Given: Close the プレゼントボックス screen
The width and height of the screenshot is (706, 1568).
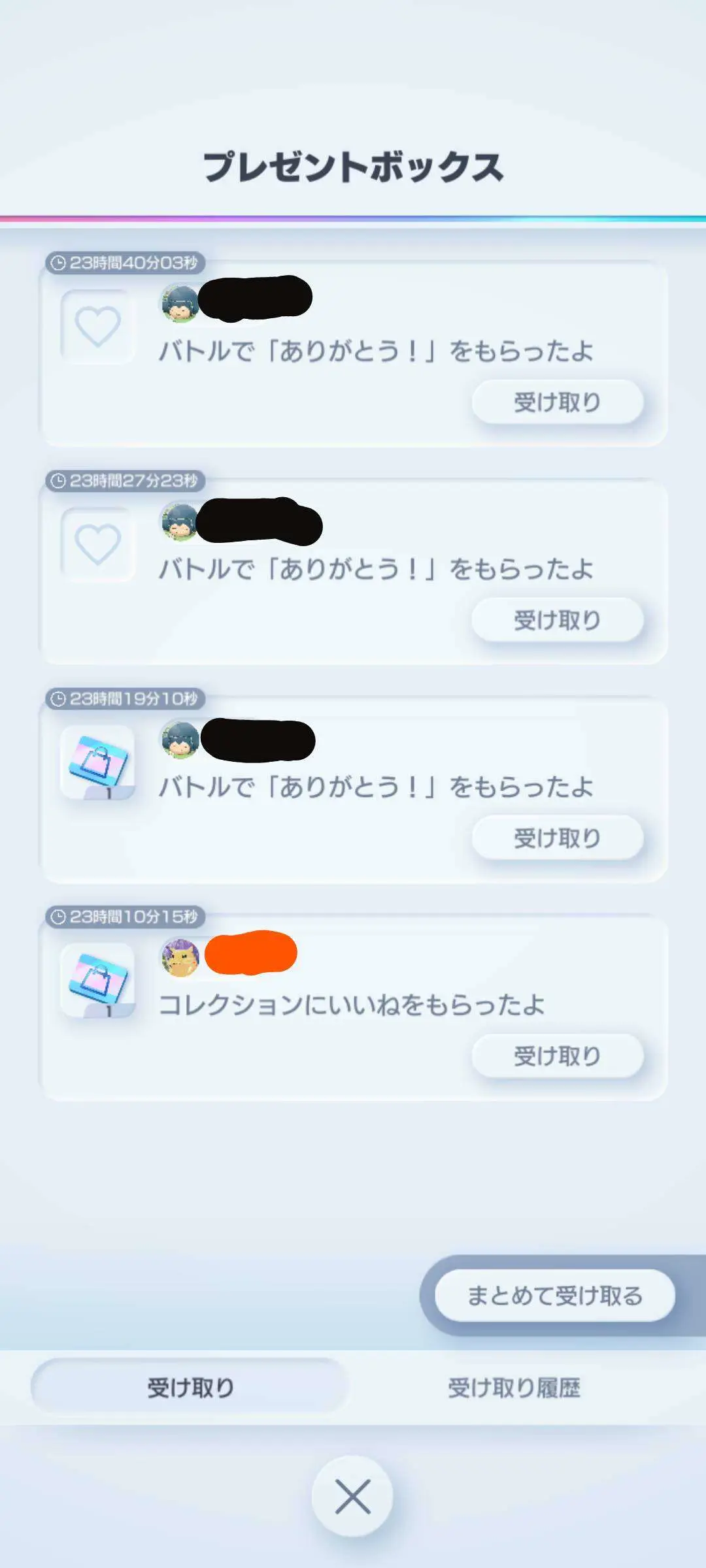Looking at the screenshot, I should (352, 1496).
